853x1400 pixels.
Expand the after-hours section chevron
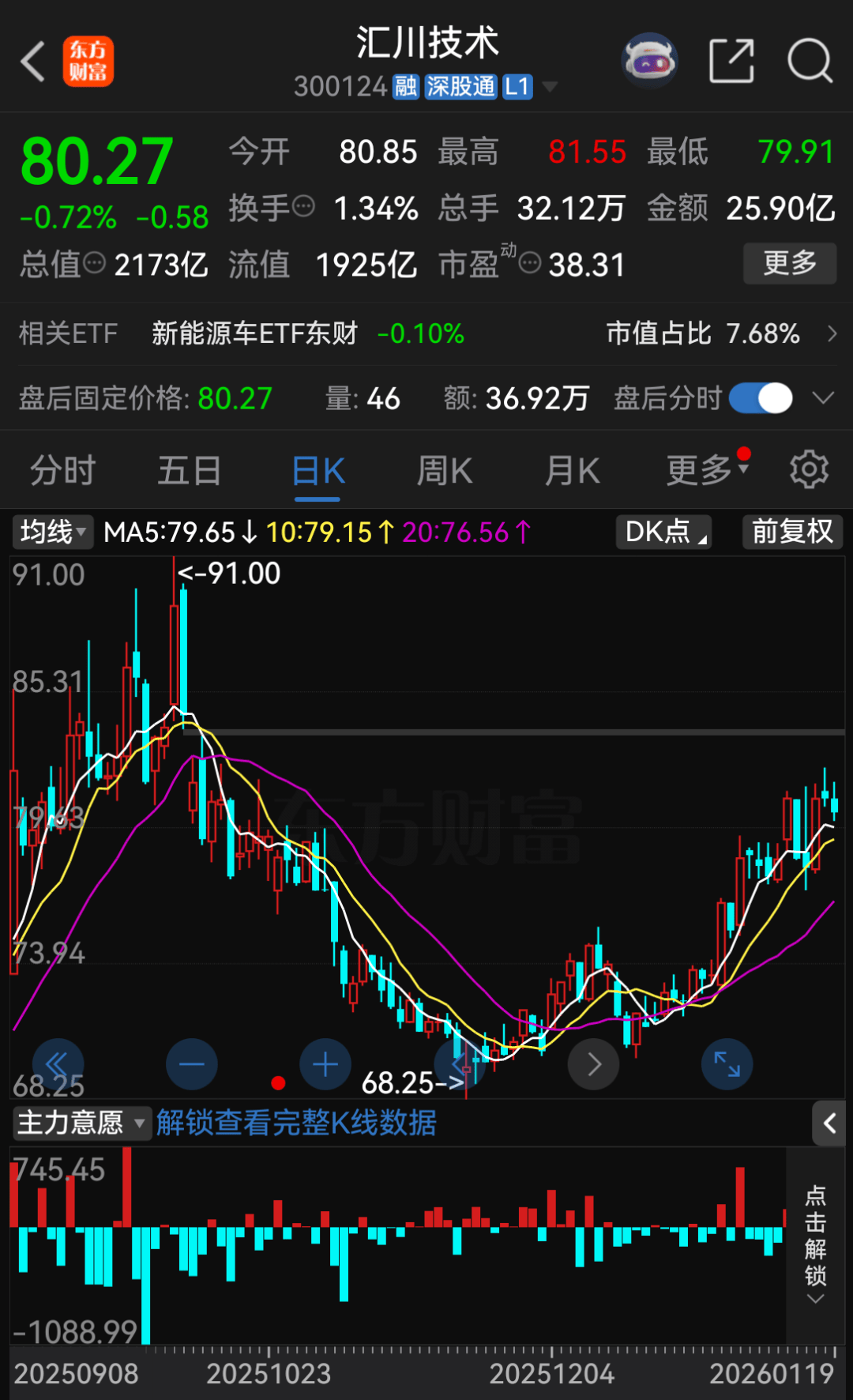point(823,398)
